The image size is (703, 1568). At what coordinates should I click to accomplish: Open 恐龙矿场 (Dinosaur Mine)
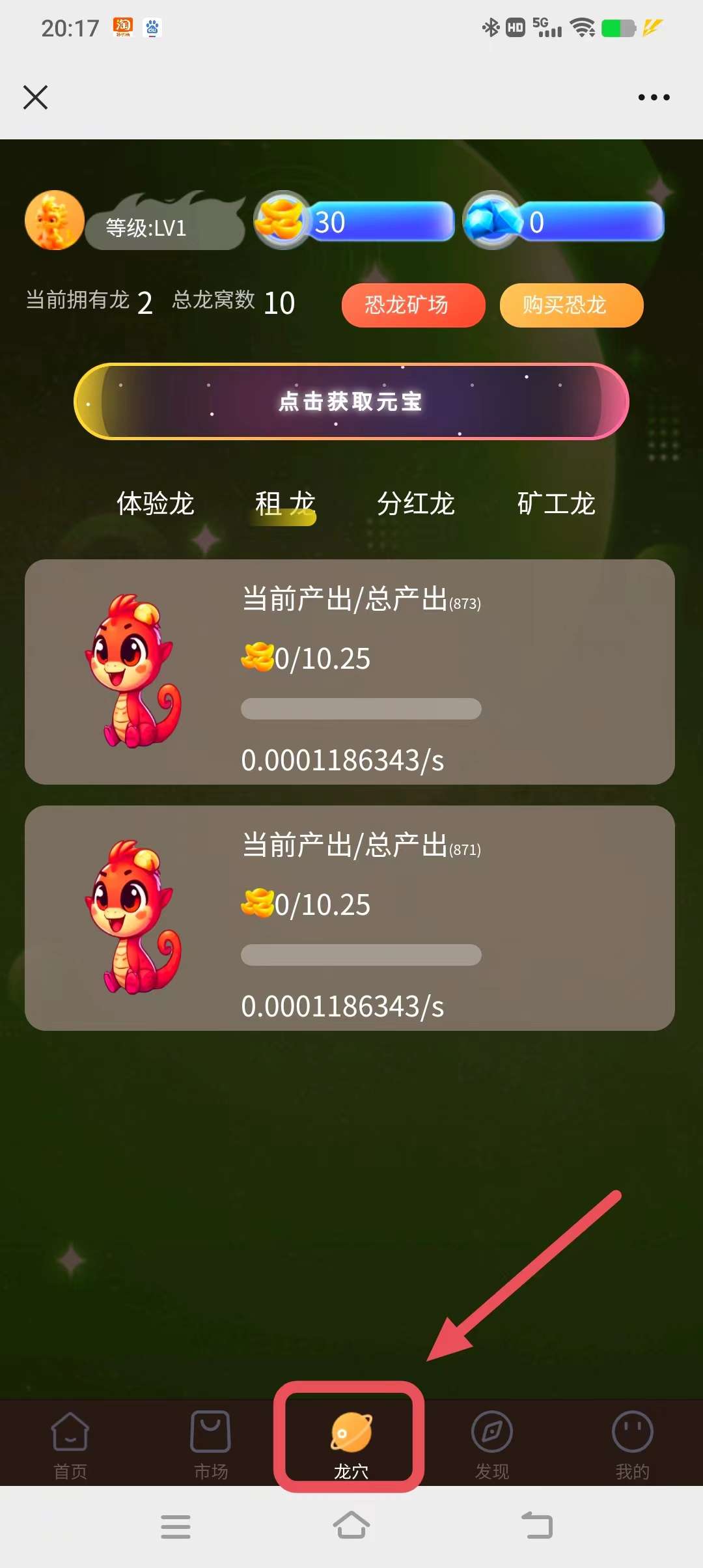point(413,305)
